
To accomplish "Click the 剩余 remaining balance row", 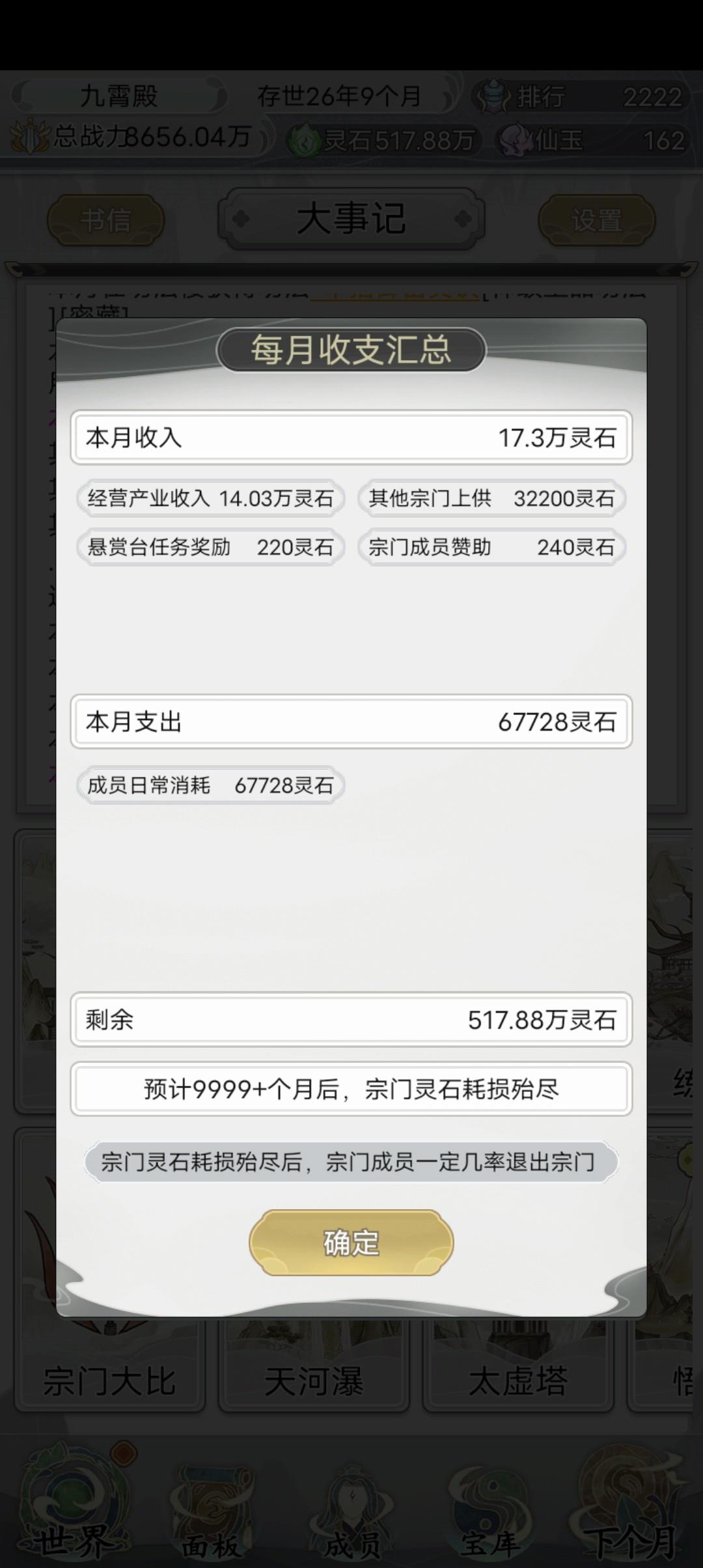I will [x=351, y=1020].
